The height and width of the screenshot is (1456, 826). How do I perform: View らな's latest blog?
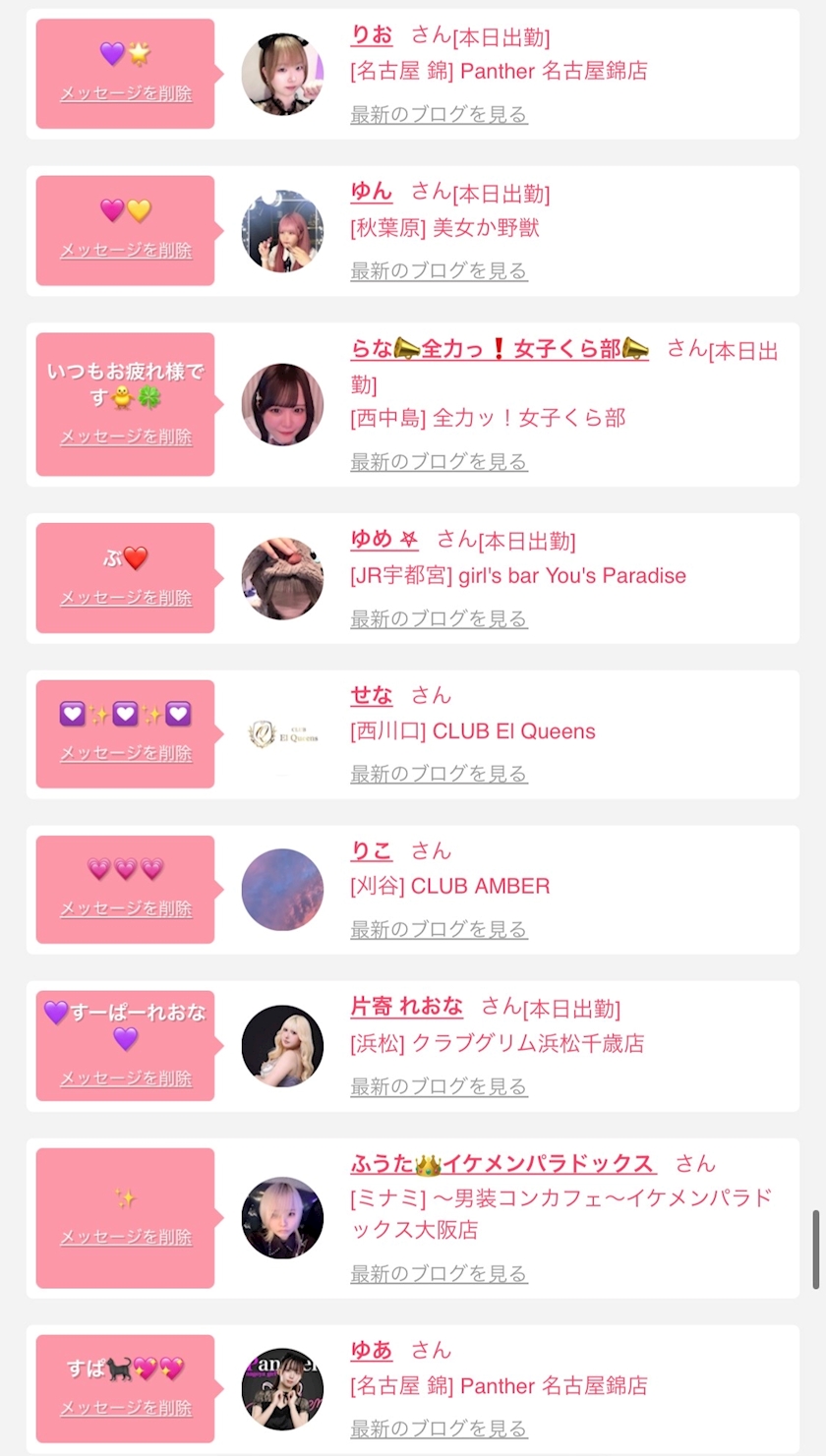440,461
